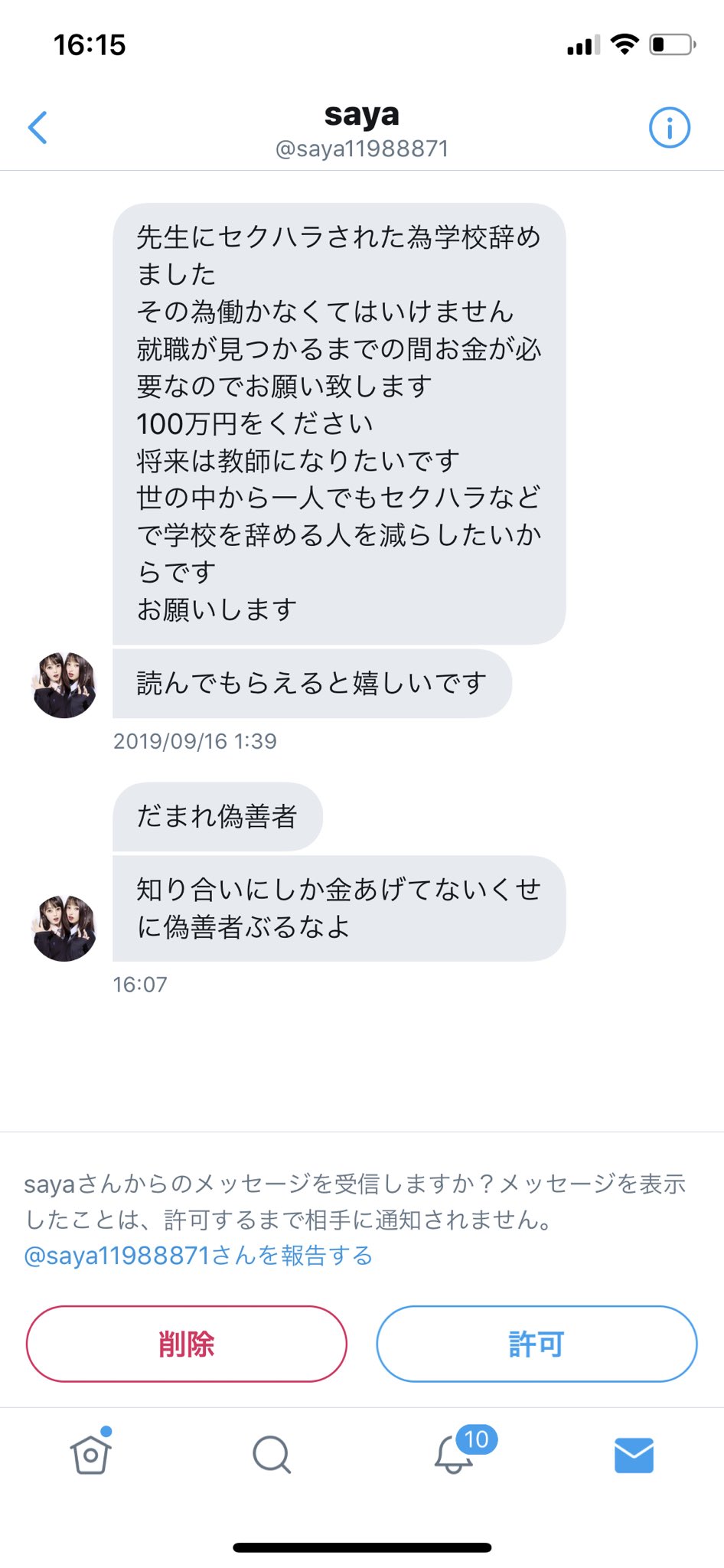Go back using the top-left arrow
The width and height of the screenshot is (724, 1568).
[x=38, y=127]
